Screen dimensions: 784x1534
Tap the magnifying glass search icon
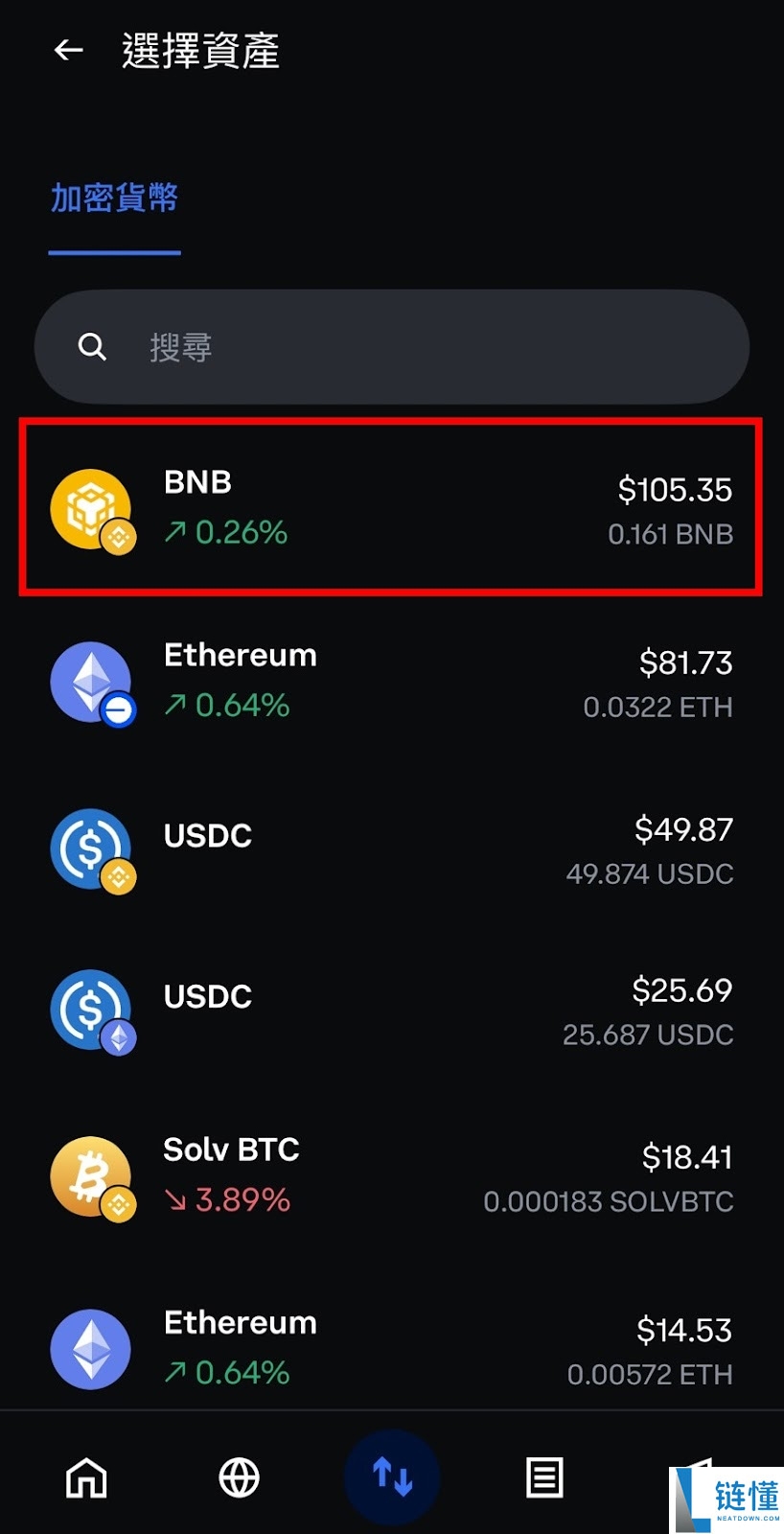click(92, 347)
